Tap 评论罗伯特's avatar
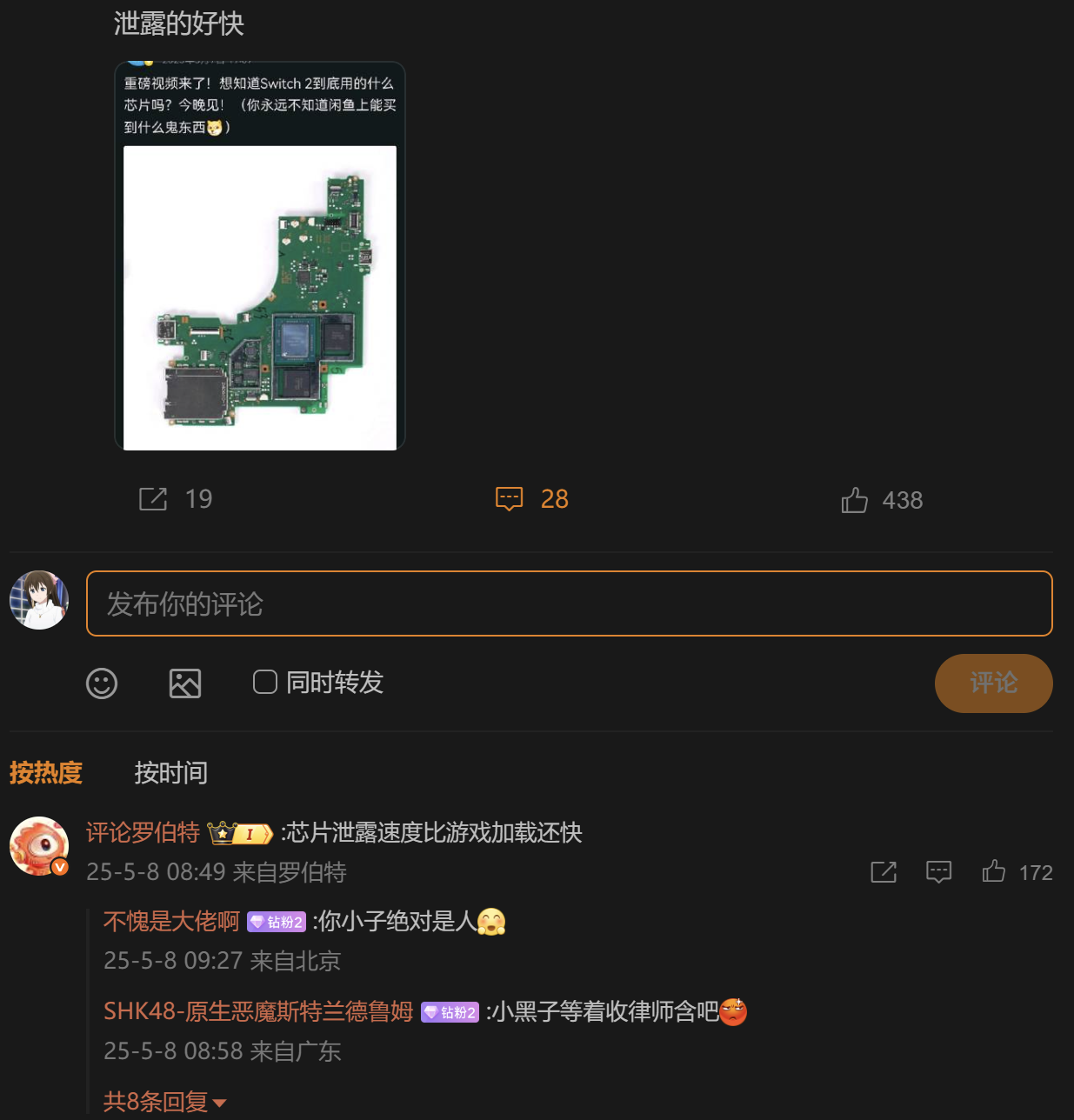This screenshot has height=1120, width=1074. point(39,846)
